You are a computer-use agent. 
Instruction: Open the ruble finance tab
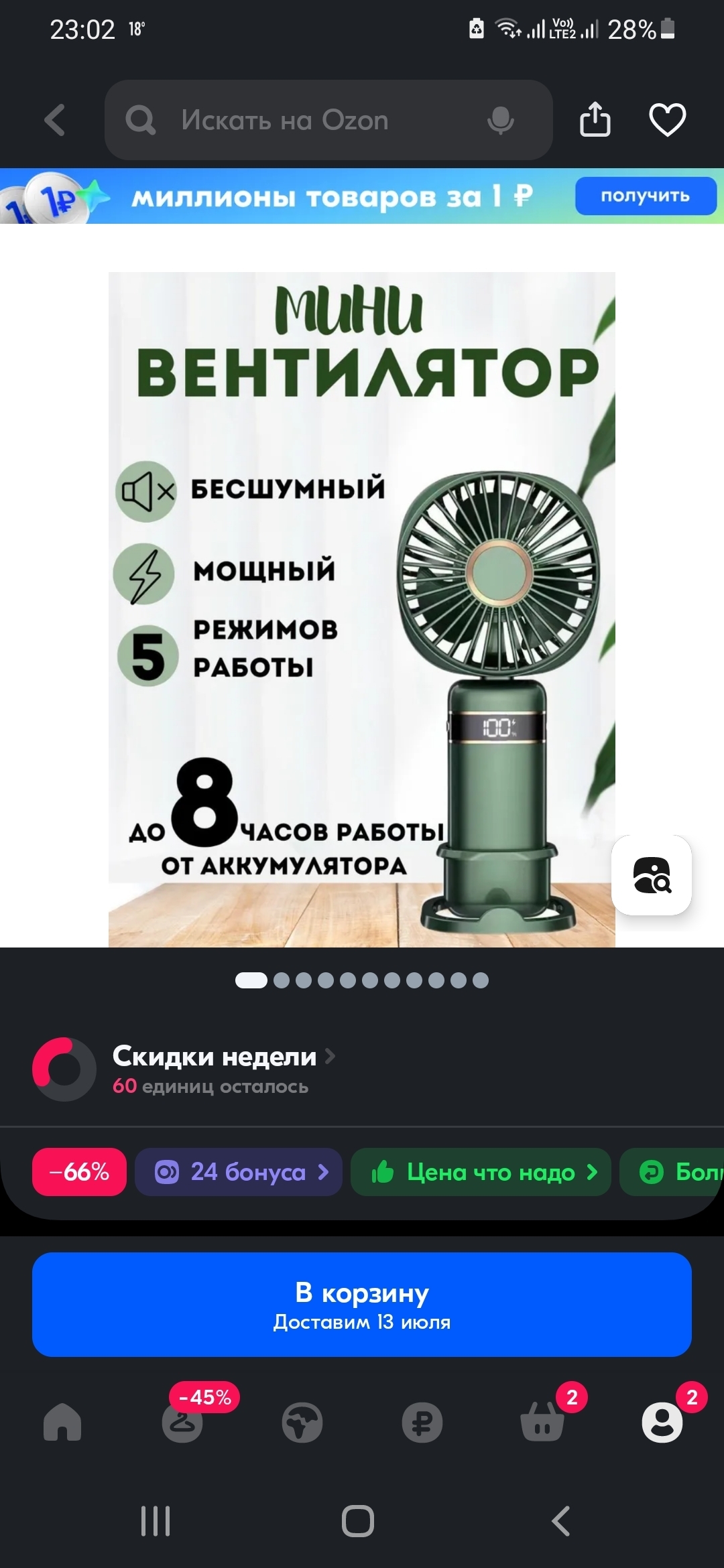pos(422,1422)
